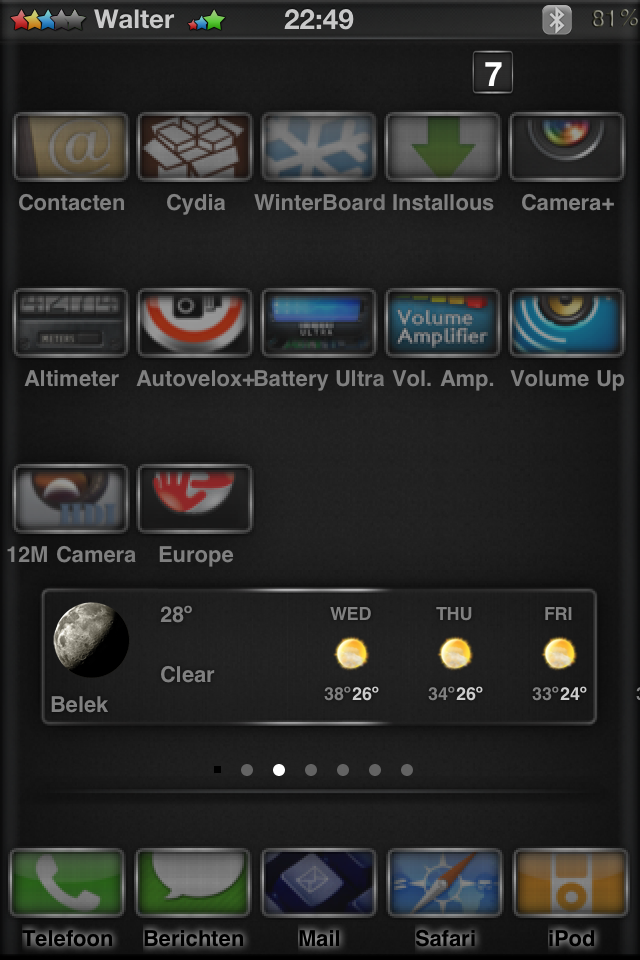Open Safari browser
The width and height of the screenshot is (640, 960).
point(445,884)
